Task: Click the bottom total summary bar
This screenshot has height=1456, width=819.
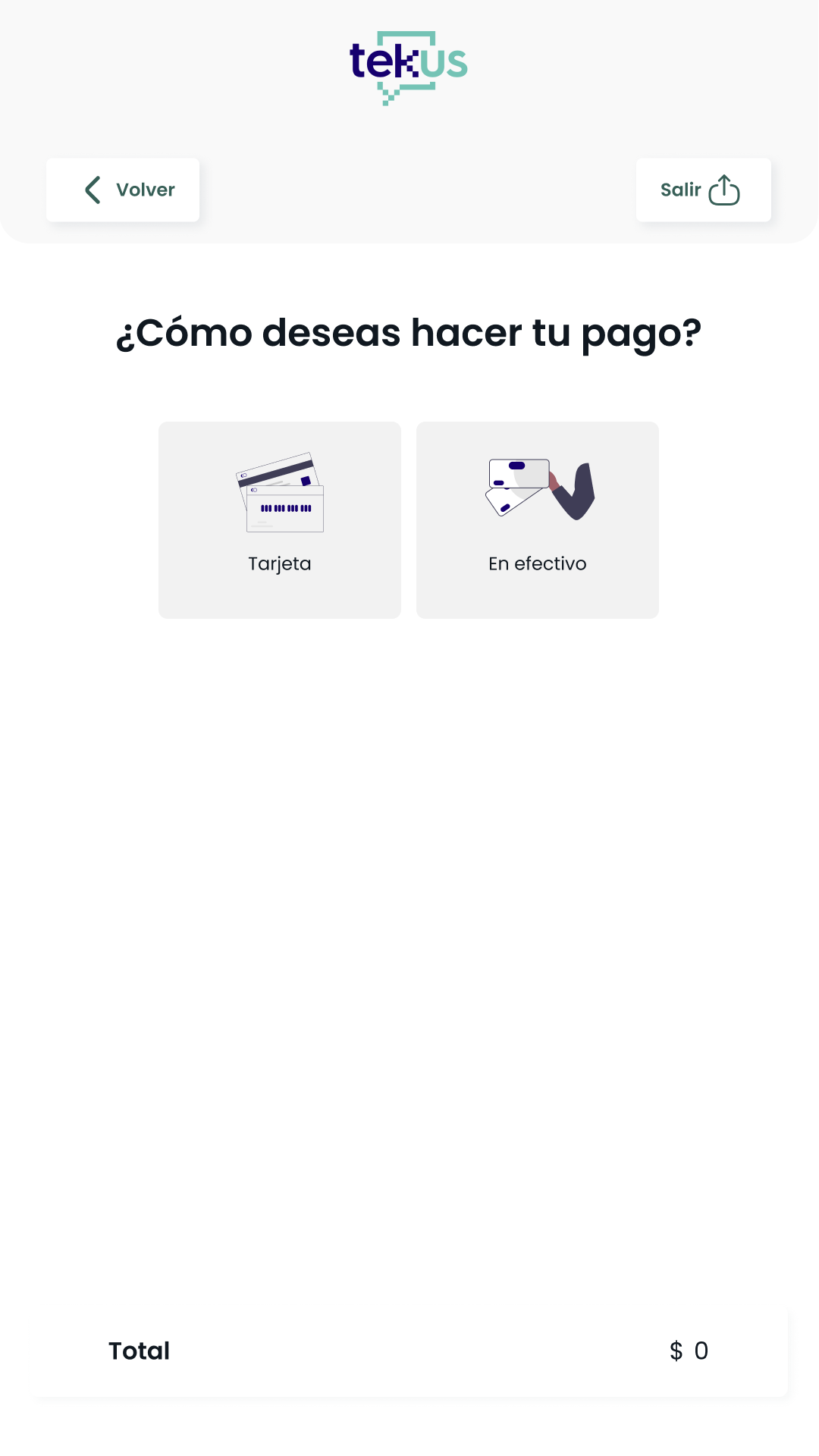Action: click(409, 1351)
